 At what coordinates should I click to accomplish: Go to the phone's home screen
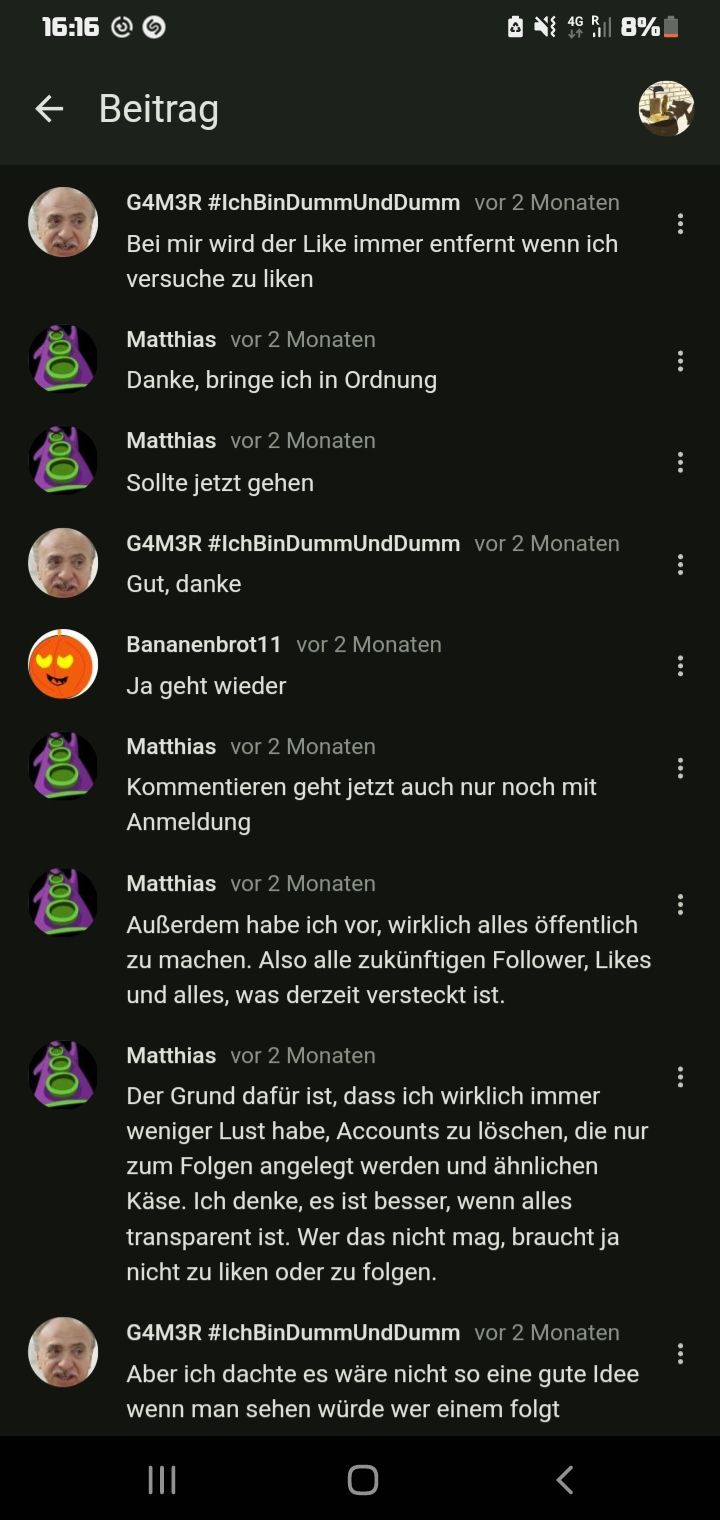[362, 1479]
